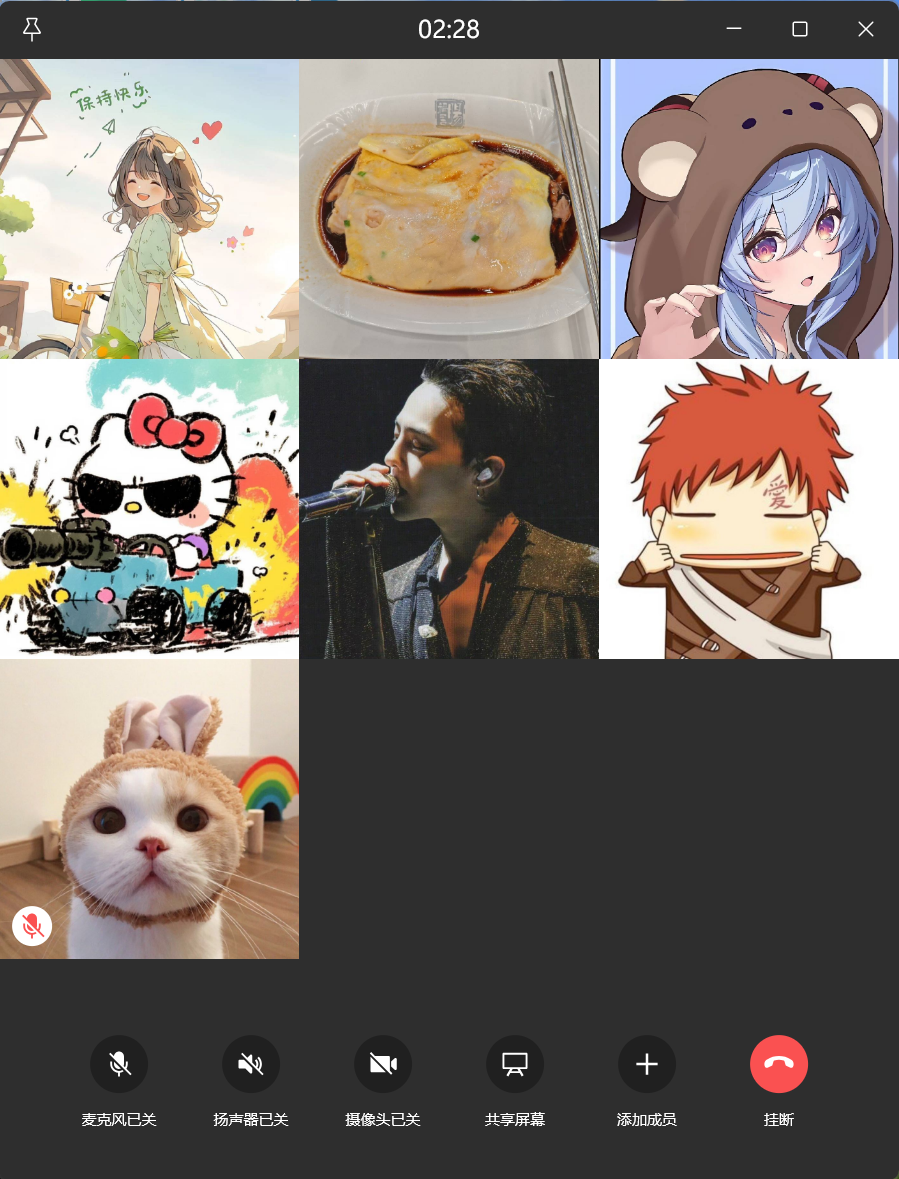Add a member to the call
Viewport: 899px width, 1179px height.
point(647,1064)
